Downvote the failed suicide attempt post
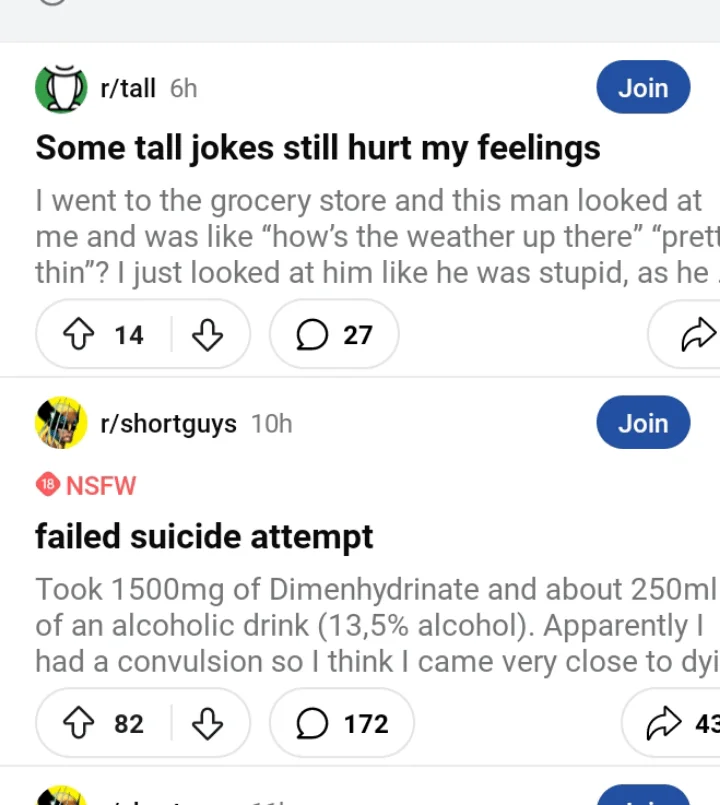Viewport: 720px width, 805px height. 207,723
